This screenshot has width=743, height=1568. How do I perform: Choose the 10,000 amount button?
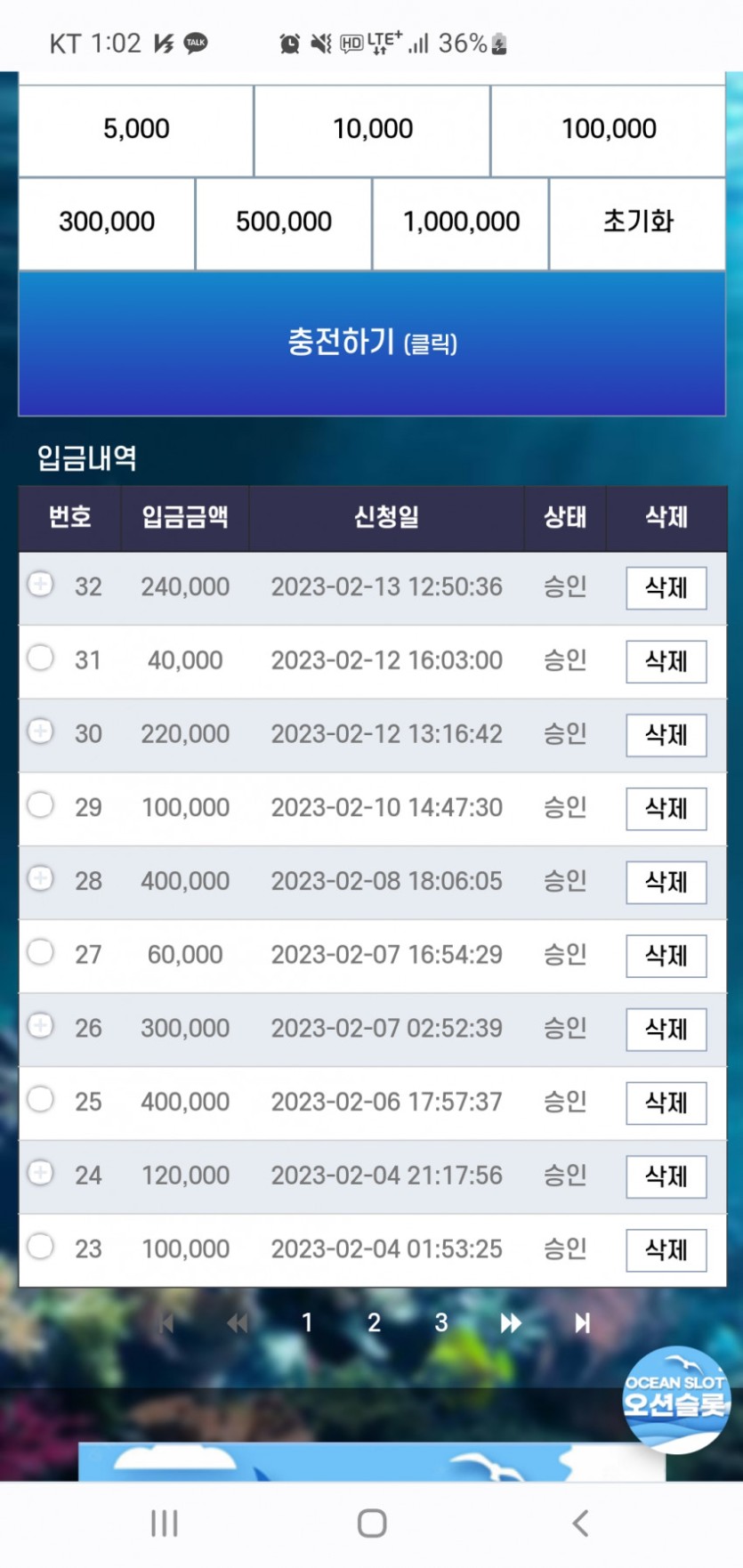(x=373, y=130)
